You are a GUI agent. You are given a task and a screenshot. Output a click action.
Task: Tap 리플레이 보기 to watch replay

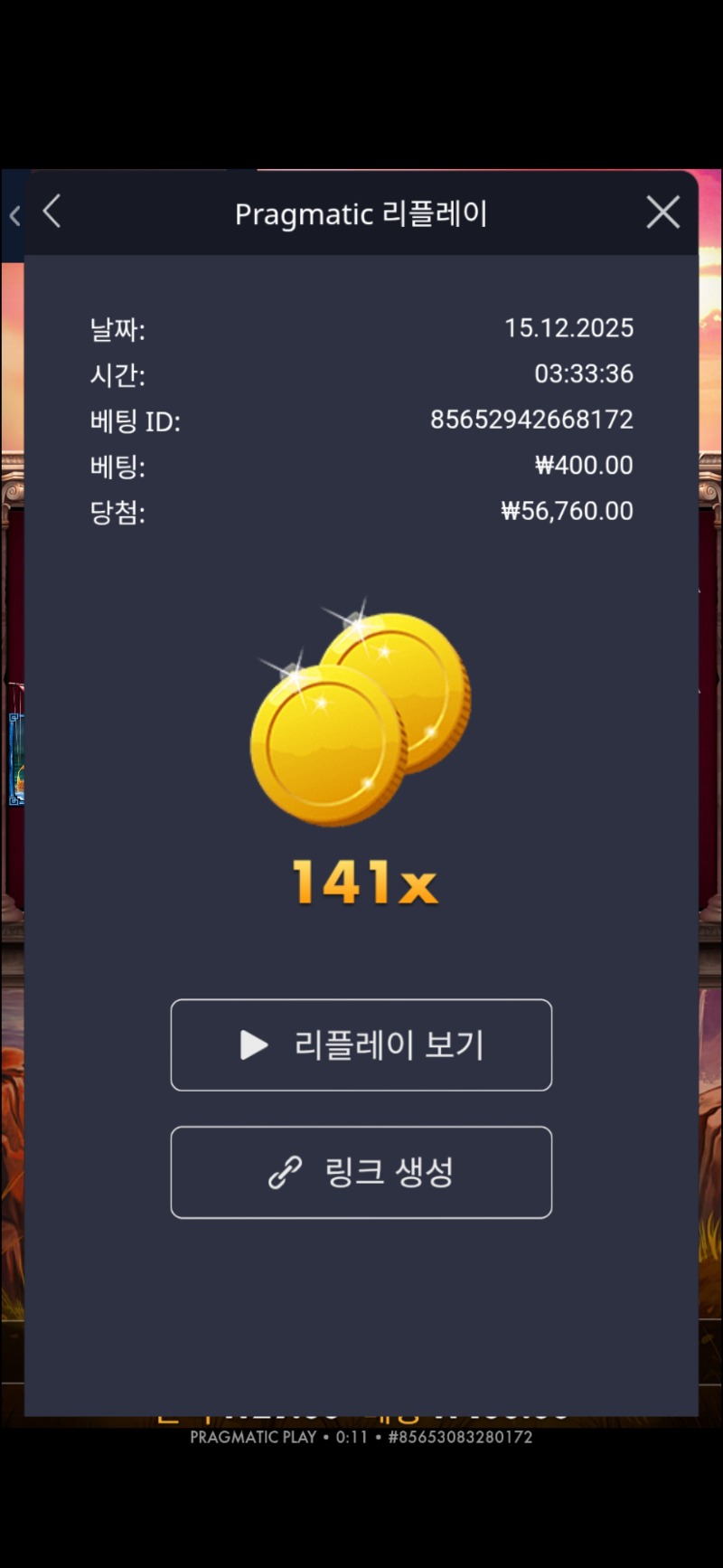click(361, 1044)
